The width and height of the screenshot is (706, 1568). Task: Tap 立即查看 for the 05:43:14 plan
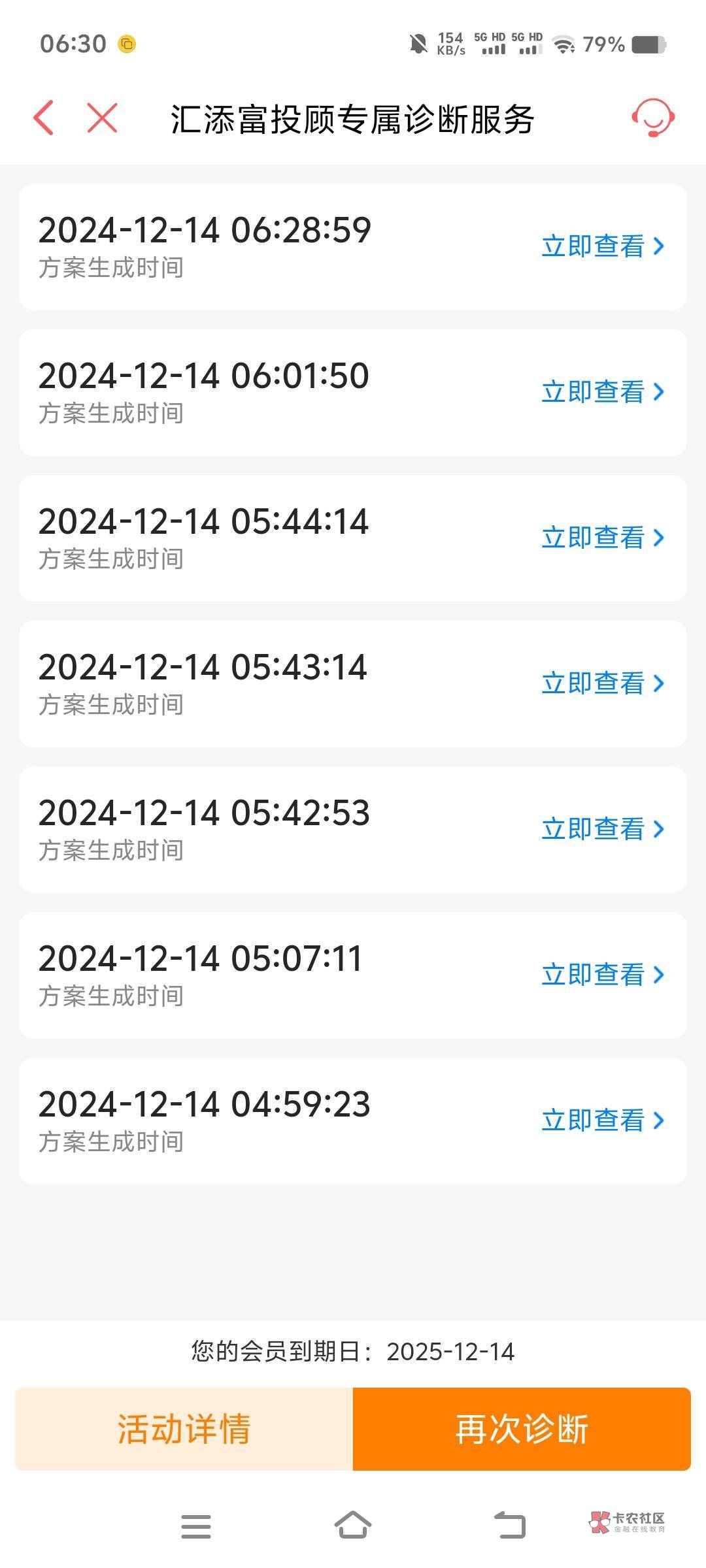pyautogui.click(x=602, y=683)
